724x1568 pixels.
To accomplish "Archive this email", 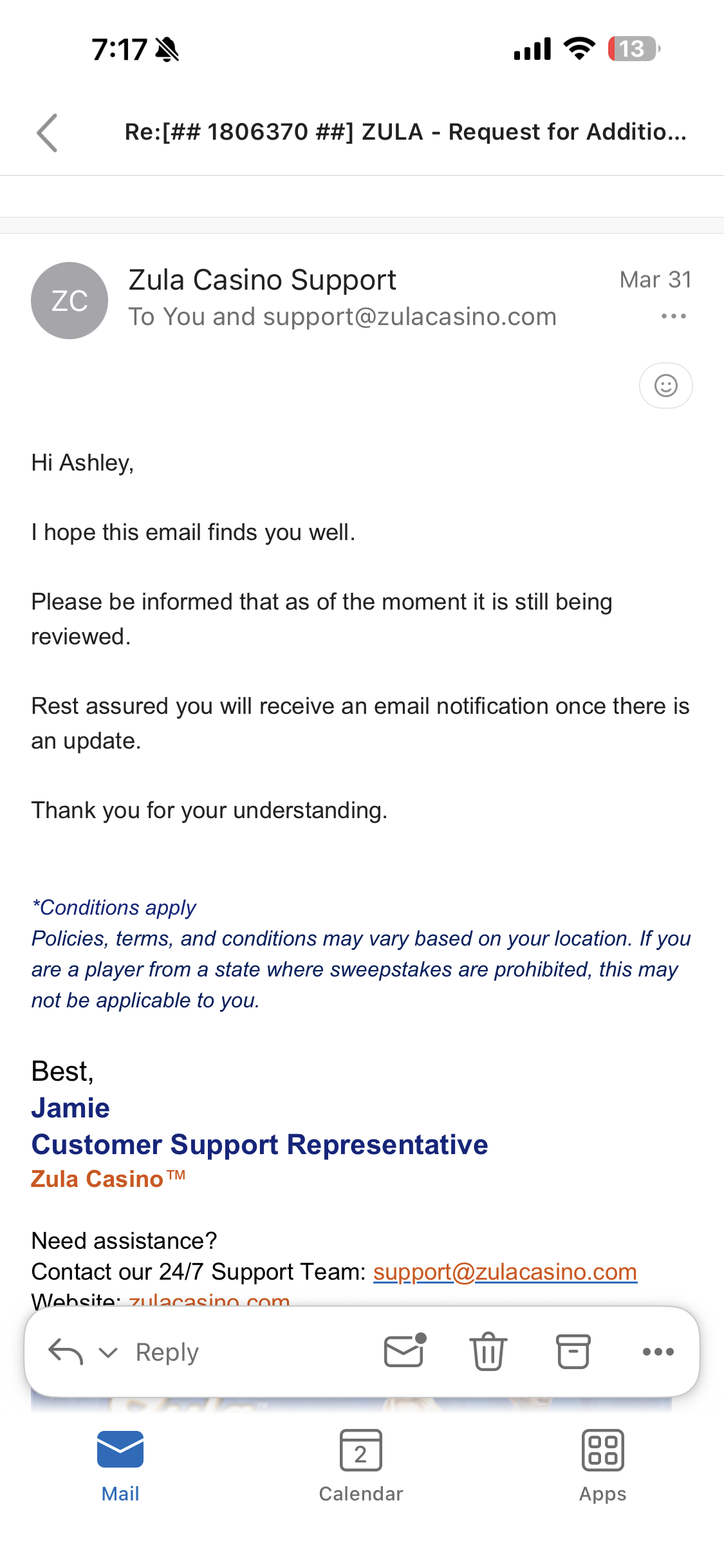I will click(573, 1351).
